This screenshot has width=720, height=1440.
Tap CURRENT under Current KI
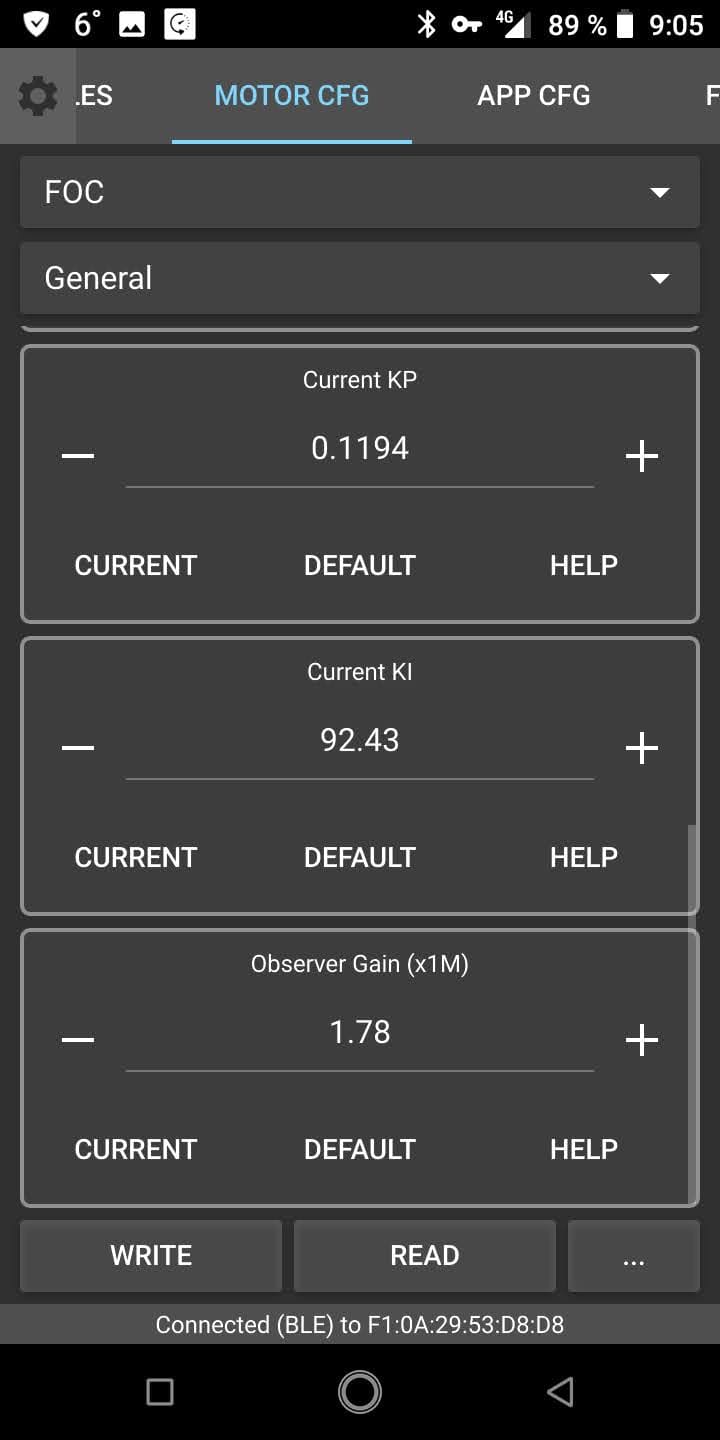tap(136, 857)
